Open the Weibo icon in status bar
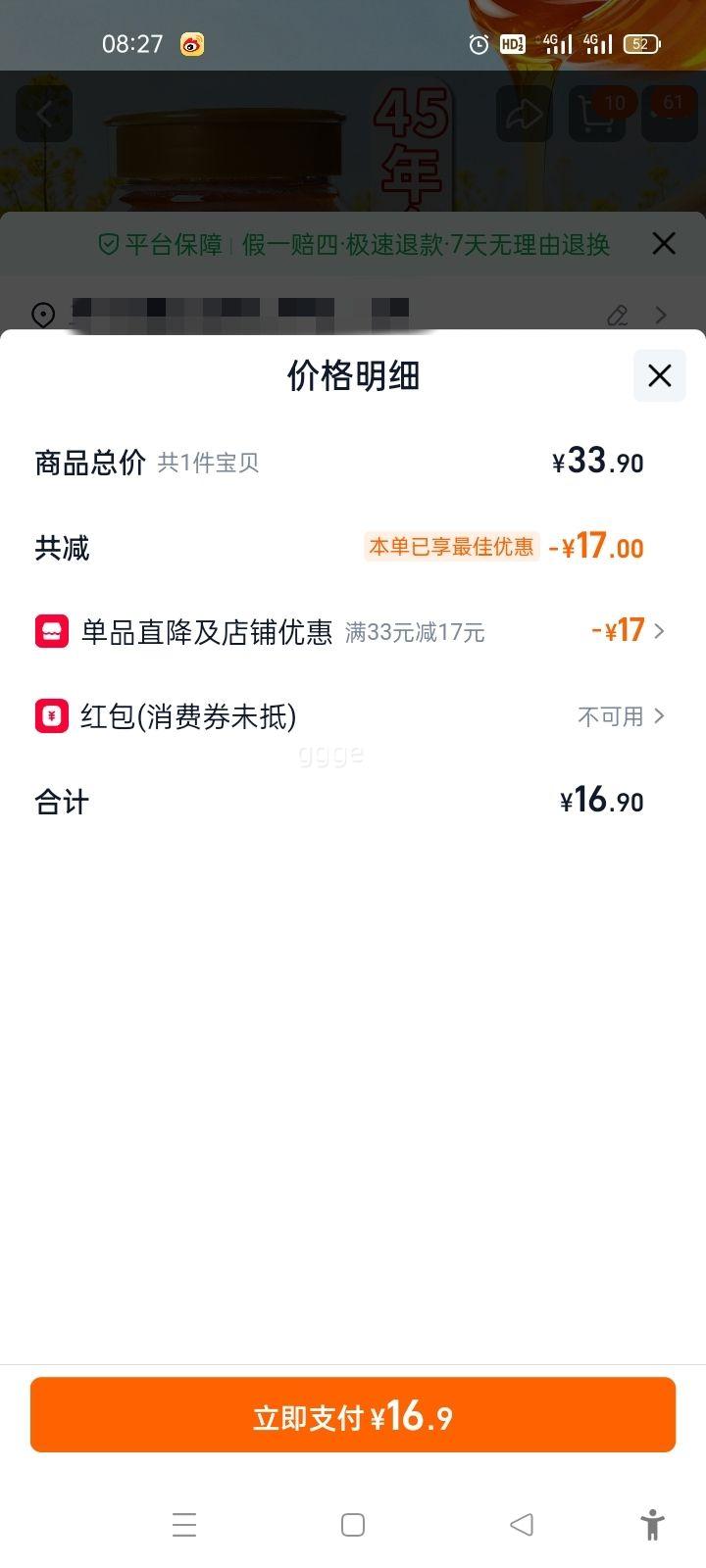This screenshot has height=1568, width=706. 190,44
